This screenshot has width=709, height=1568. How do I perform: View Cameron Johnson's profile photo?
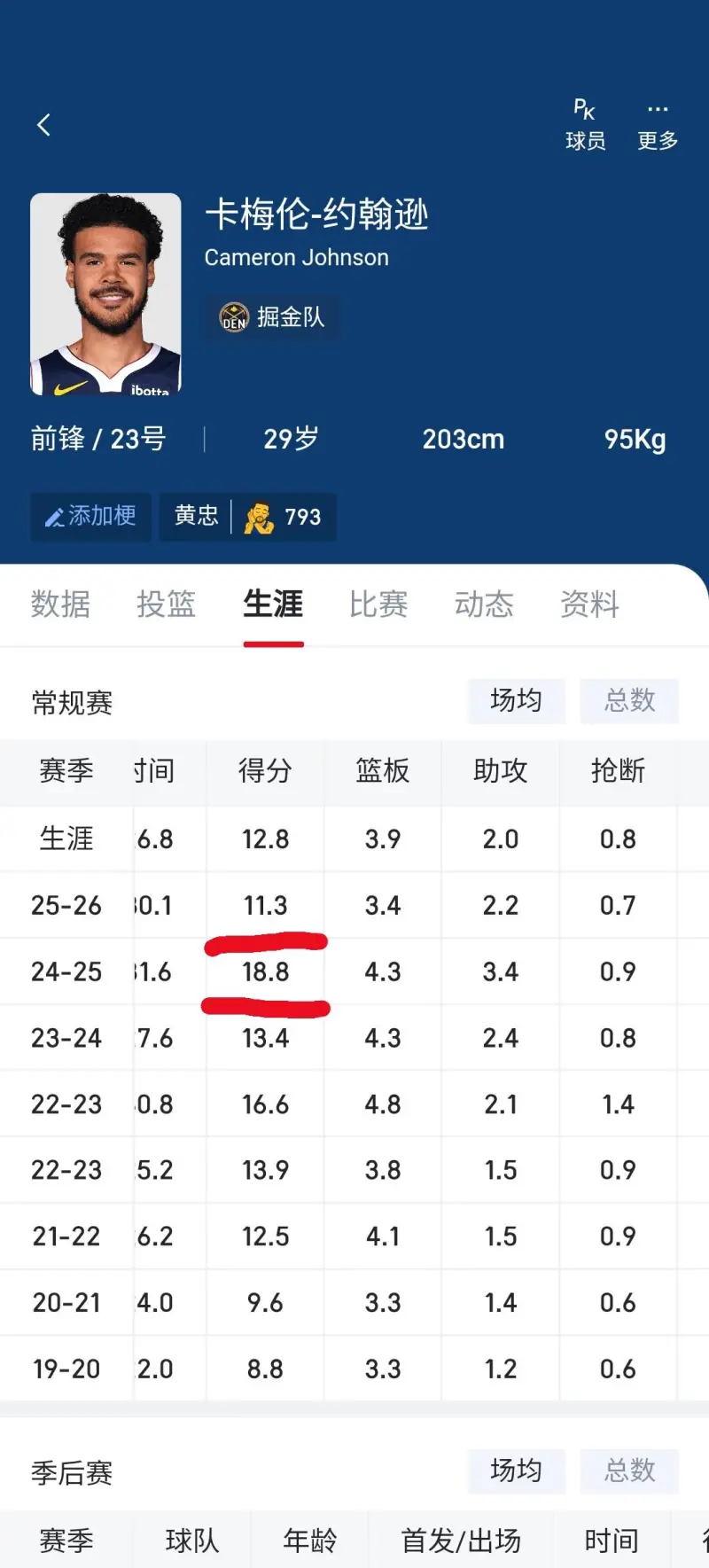point(105,294)
